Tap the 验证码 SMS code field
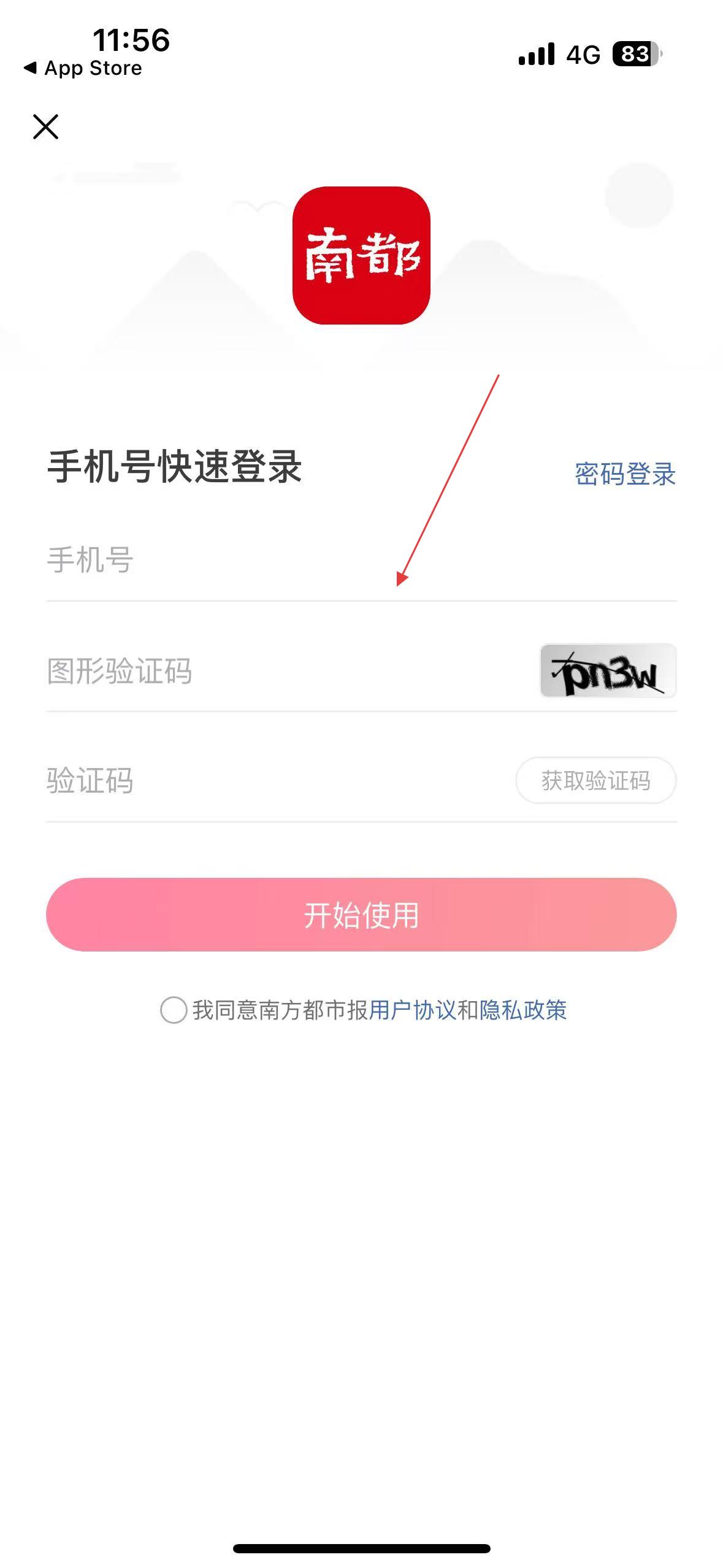Viewport: 723px width, 1568px height. [x=276, y=781]
